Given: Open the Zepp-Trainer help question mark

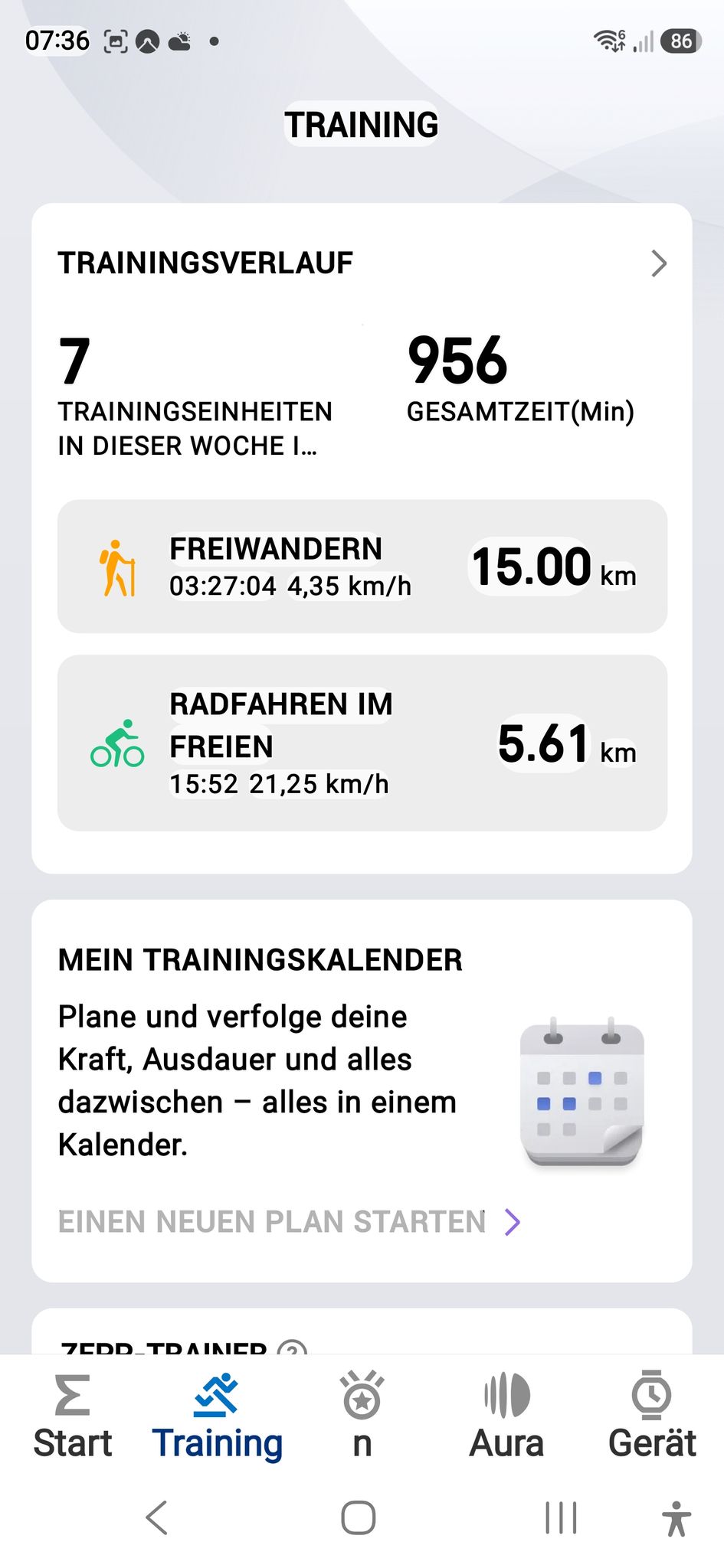Looking at the screenshot, I should pyautogui.click(x=292, y=1349).
